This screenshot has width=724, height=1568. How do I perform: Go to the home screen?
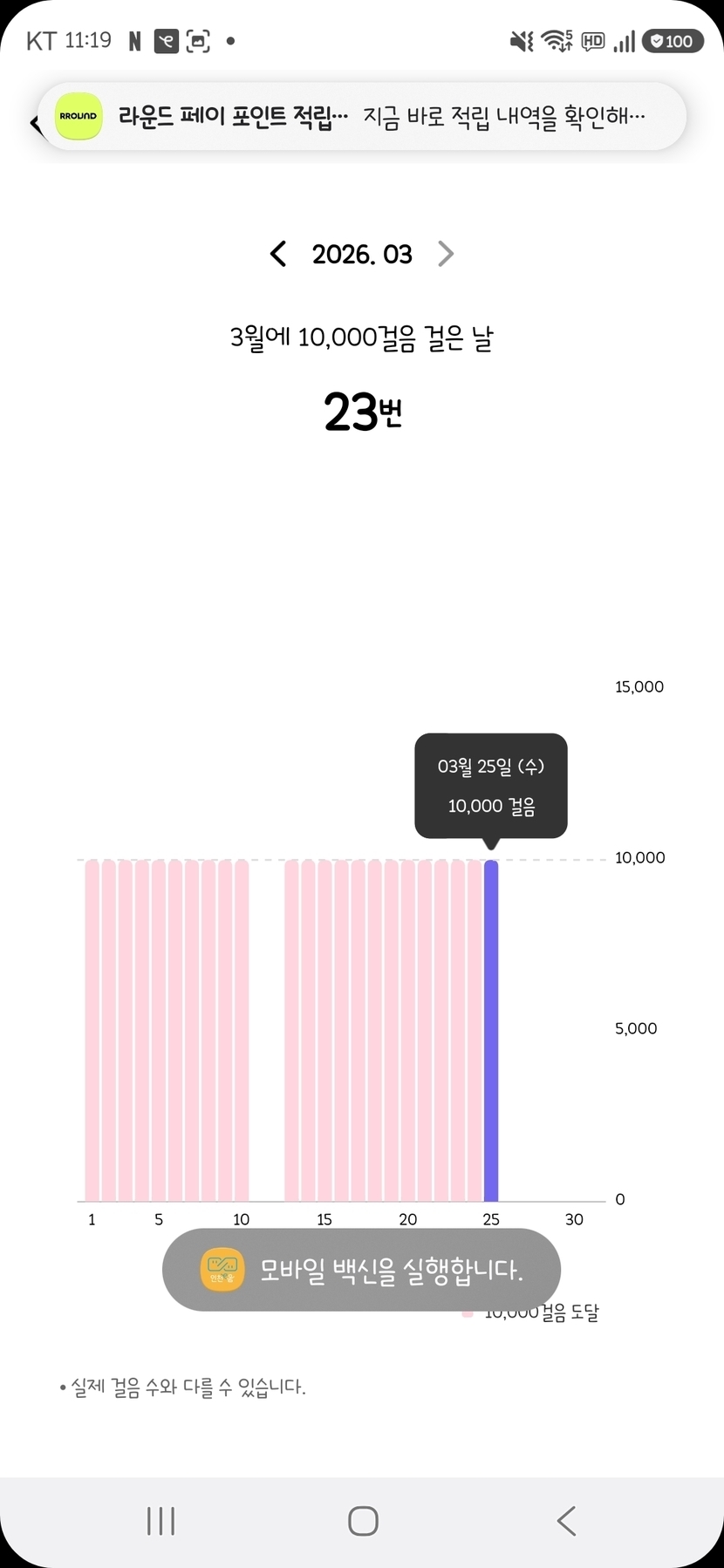[363, 1521]
